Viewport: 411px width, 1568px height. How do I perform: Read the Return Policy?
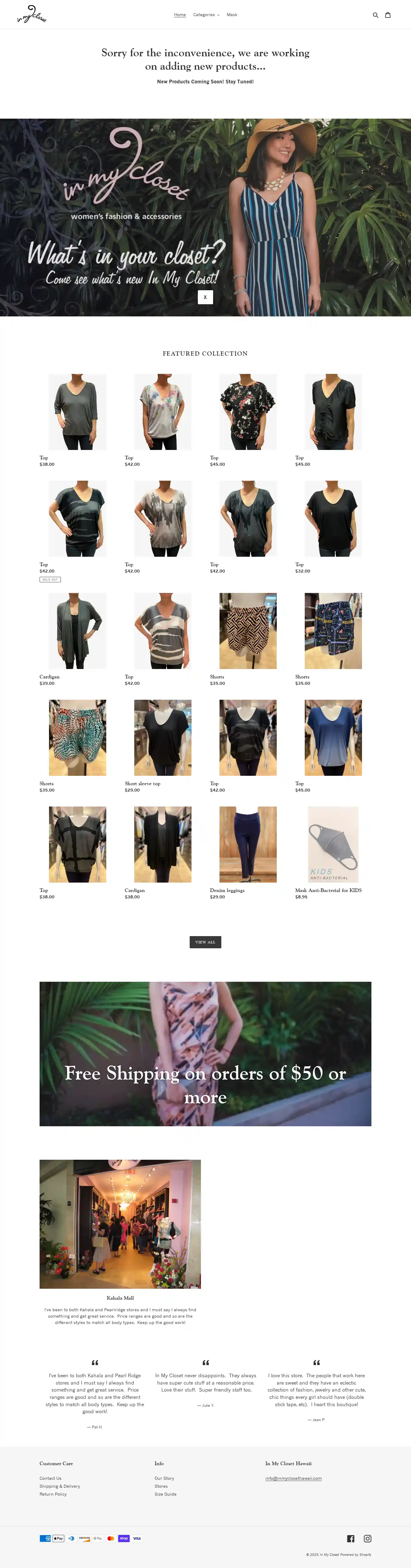point(53,1494)
